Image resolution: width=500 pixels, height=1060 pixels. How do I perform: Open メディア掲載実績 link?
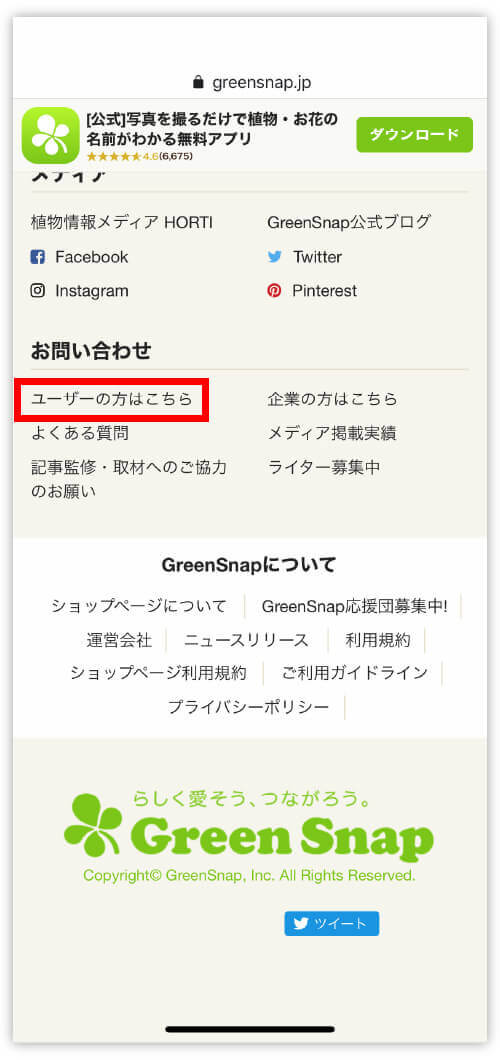pos(332,433)
